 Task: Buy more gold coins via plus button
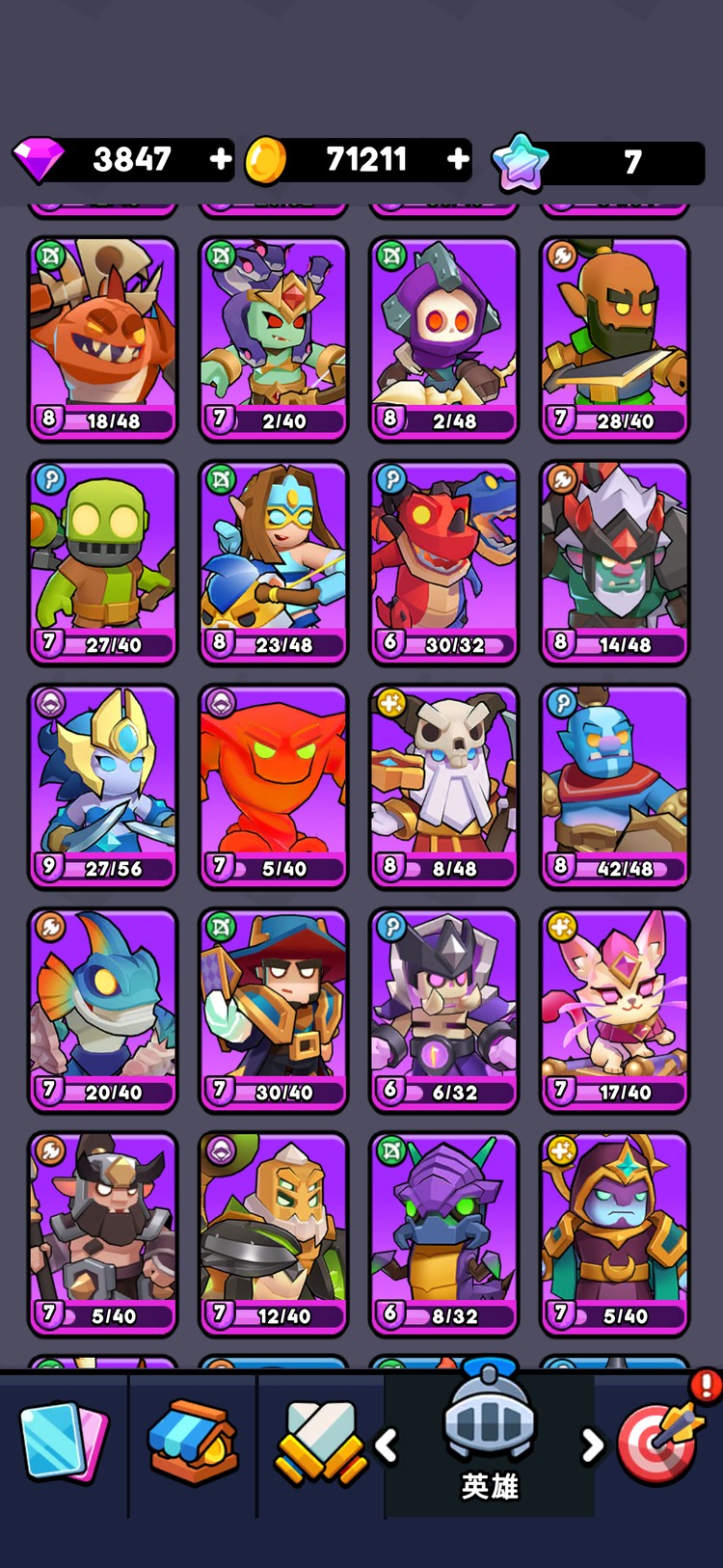click(x=458, y=159)
